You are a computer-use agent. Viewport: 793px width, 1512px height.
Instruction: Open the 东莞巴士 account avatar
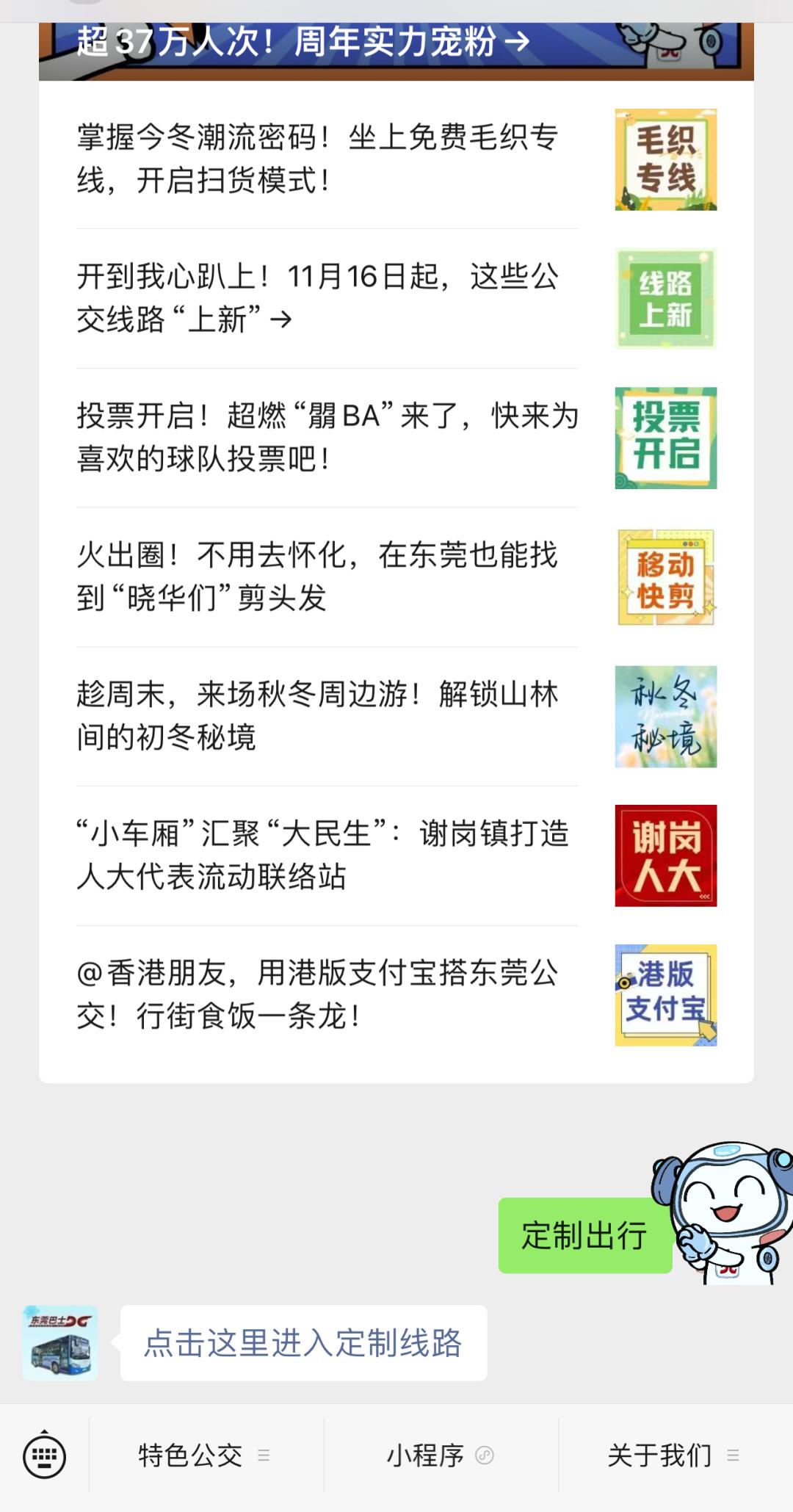60,1343
